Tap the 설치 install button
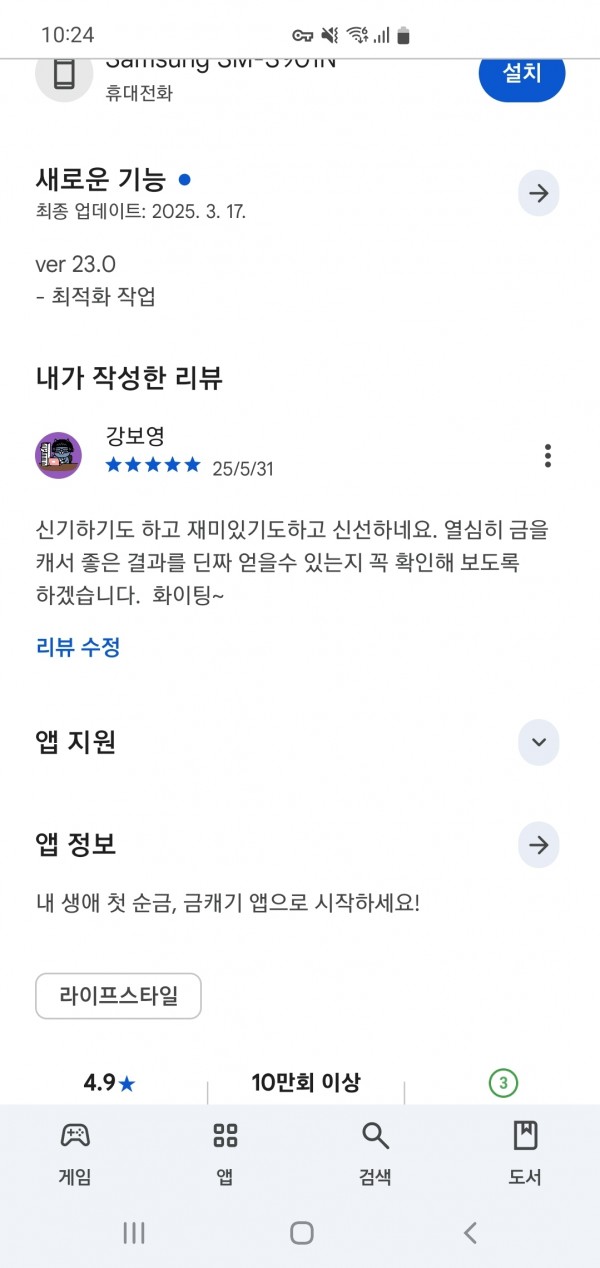The height and width of the screenshot is (1268, 600). (522, 76)
